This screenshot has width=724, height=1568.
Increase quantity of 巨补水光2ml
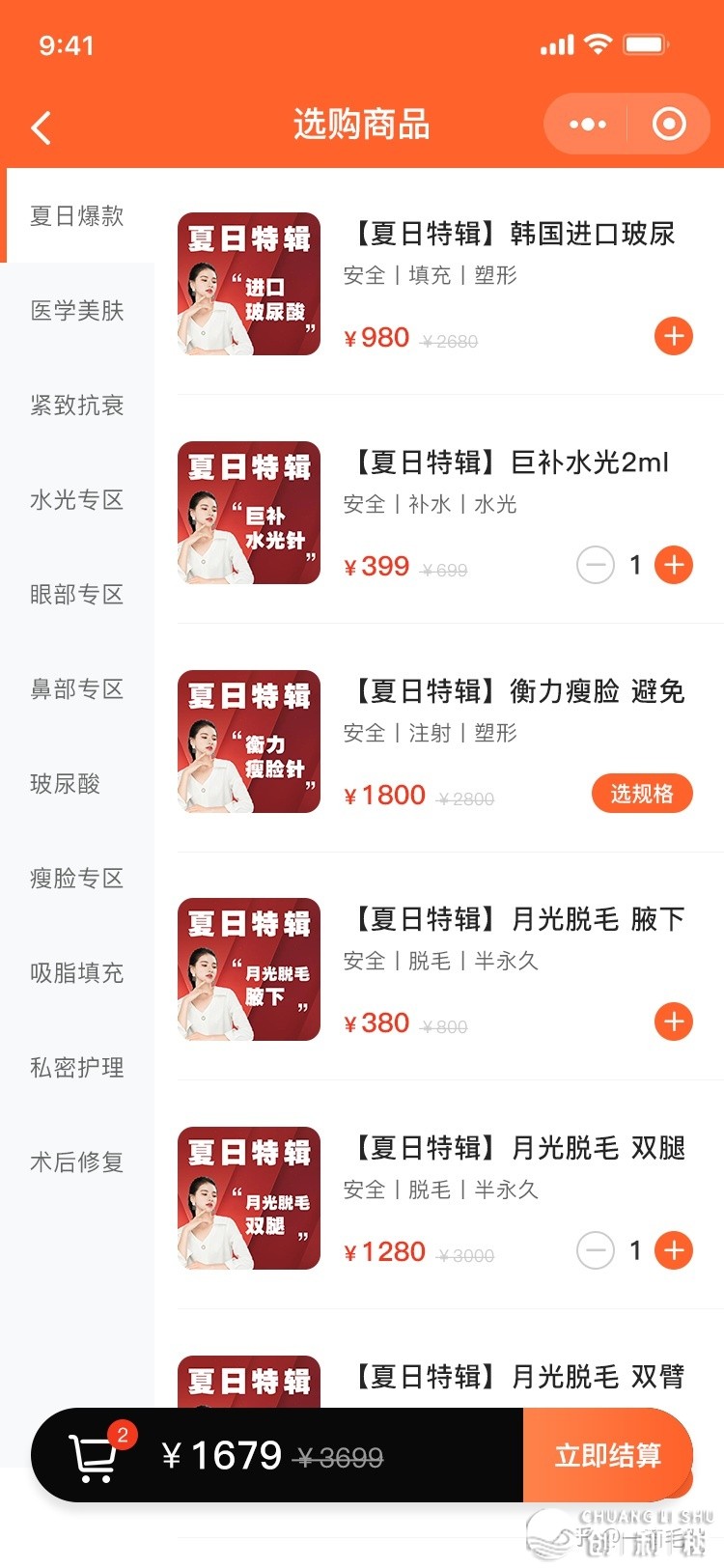674,565
